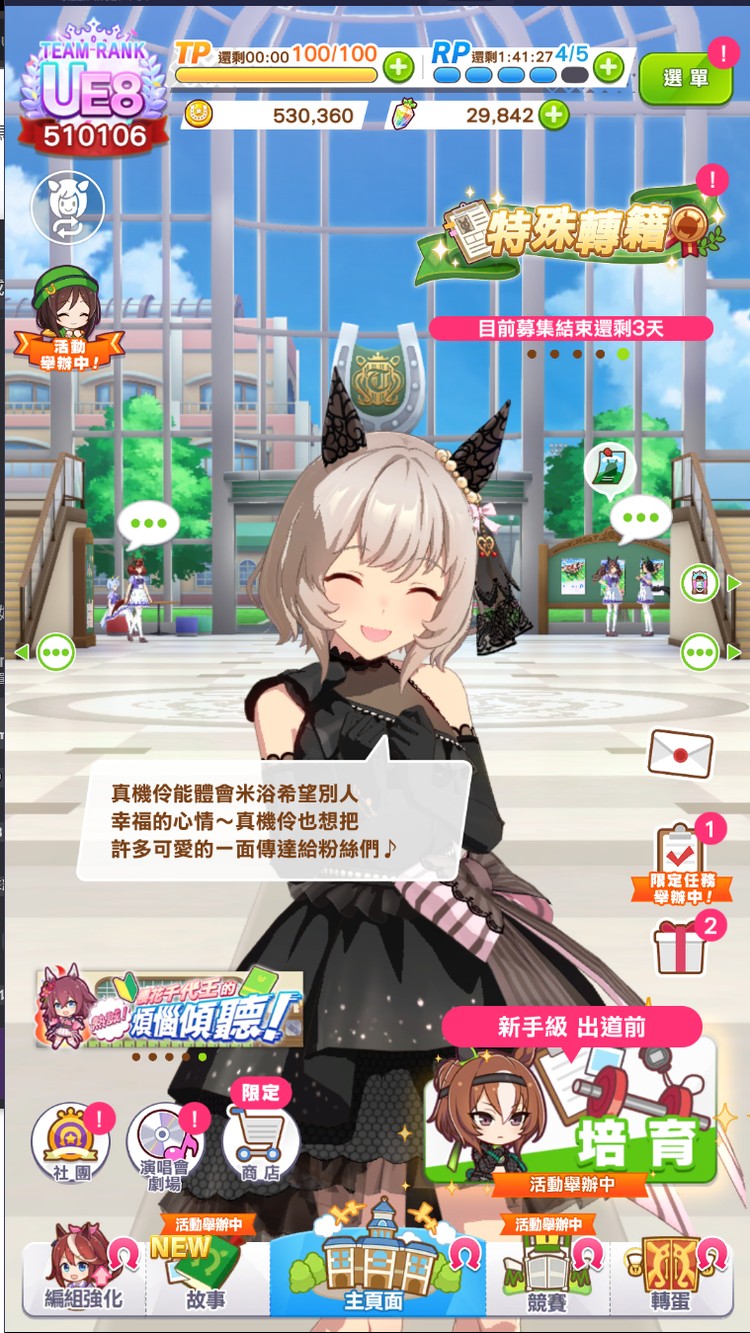Switch to the 故事 story tab
This screenshot has height=1333, width=750.
[206, 1275]
